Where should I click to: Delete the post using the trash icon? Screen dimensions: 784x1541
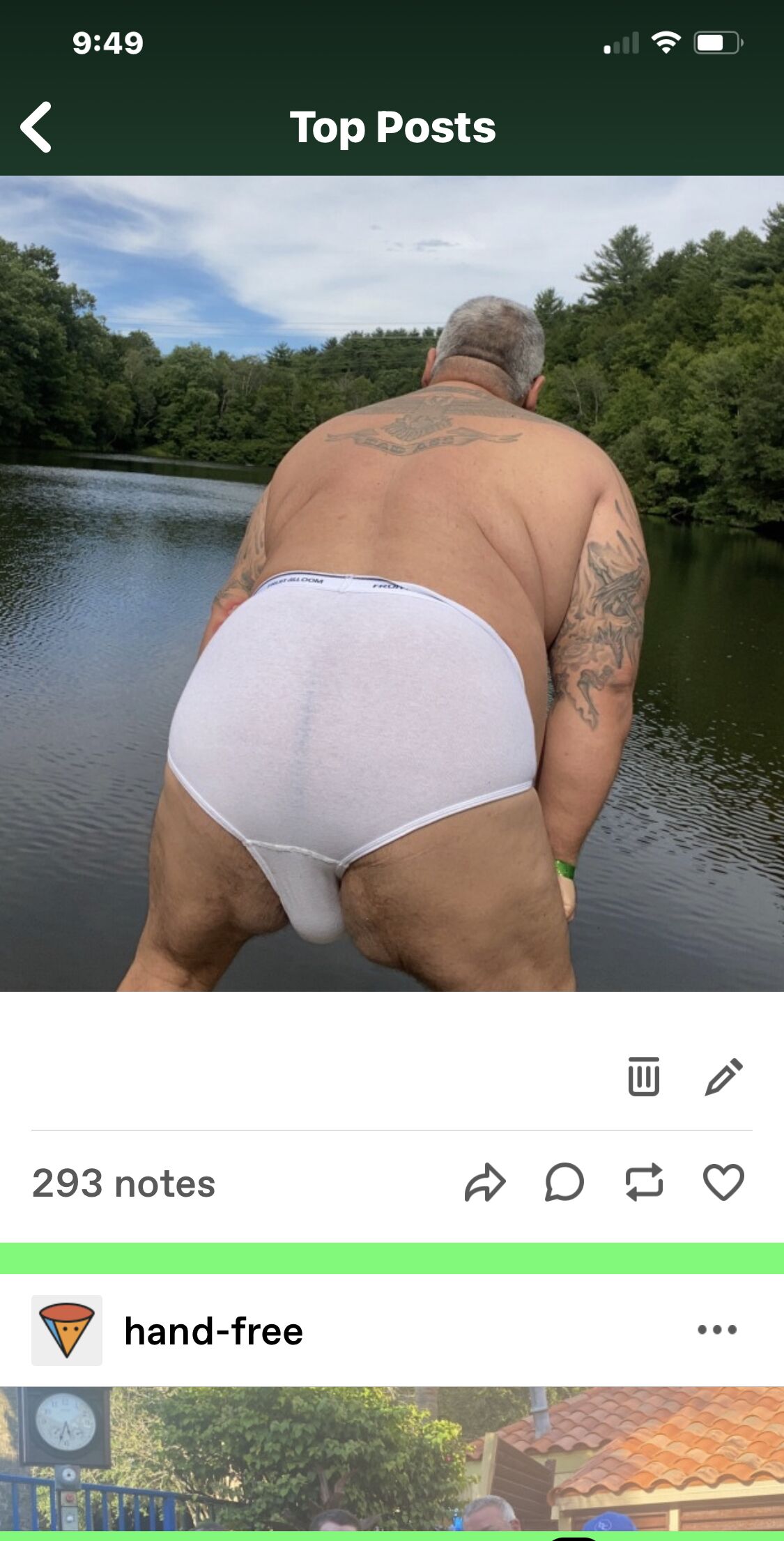(643, 1076)
